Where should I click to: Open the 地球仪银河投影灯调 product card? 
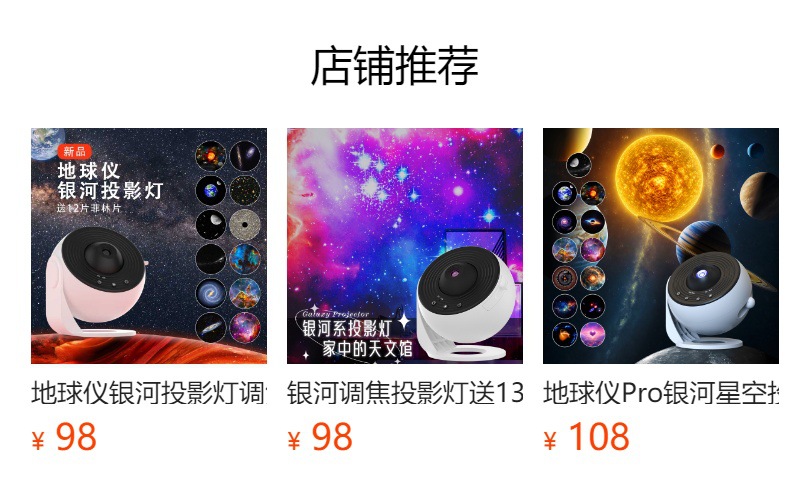point(149,291)
